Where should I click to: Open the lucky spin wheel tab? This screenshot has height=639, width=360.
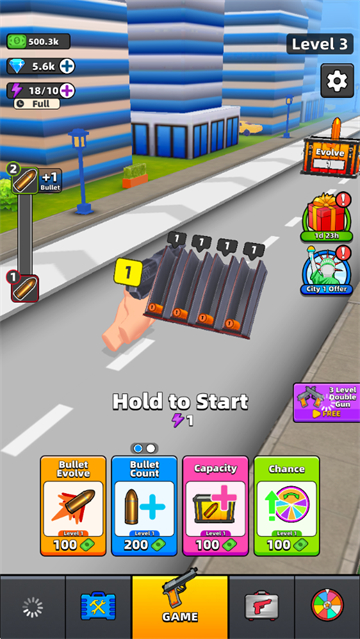click(x=327, y=607)
